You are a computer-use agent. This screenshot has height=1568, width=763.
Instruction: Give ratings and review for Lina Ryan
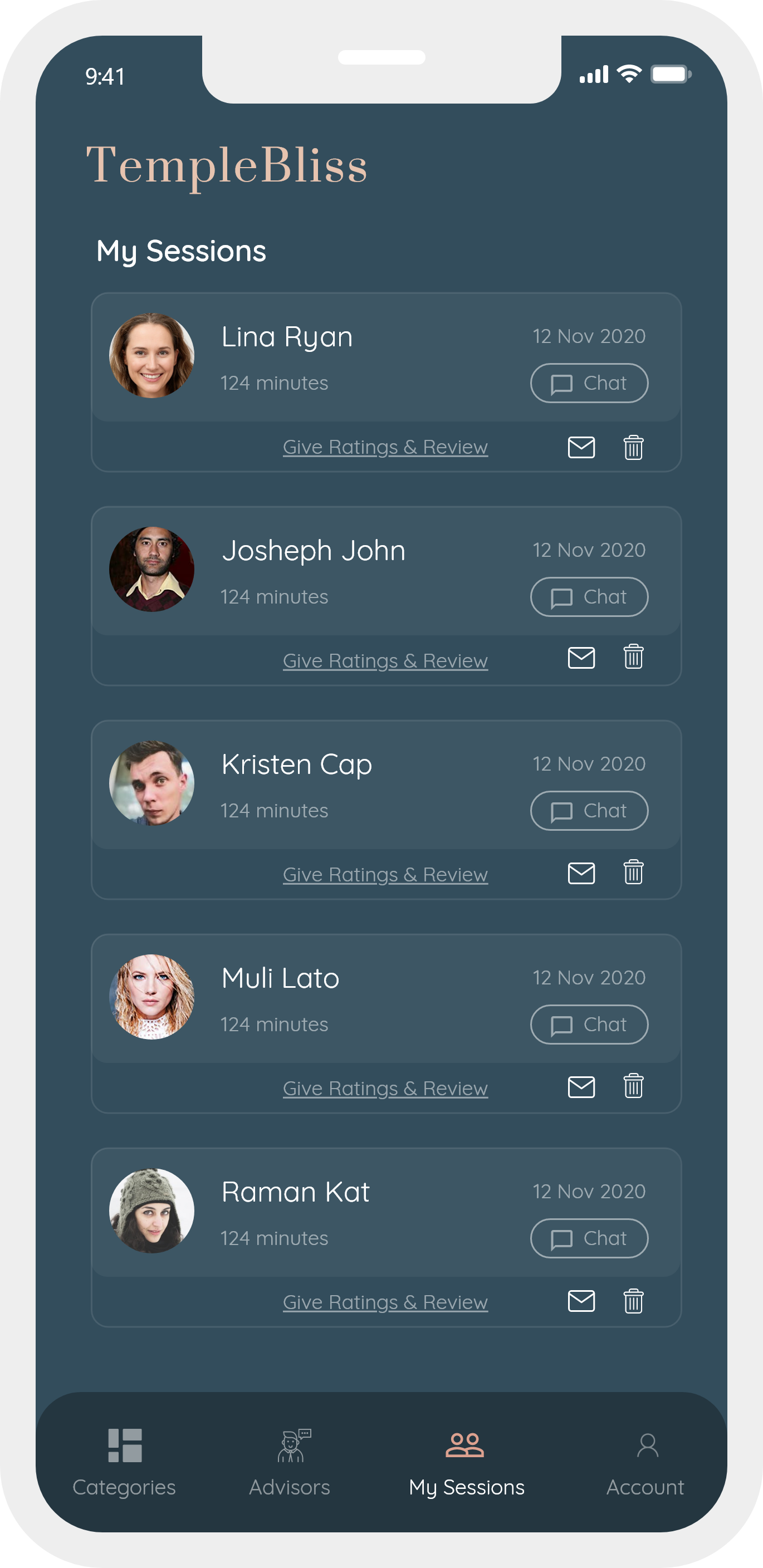pos(385,447)
